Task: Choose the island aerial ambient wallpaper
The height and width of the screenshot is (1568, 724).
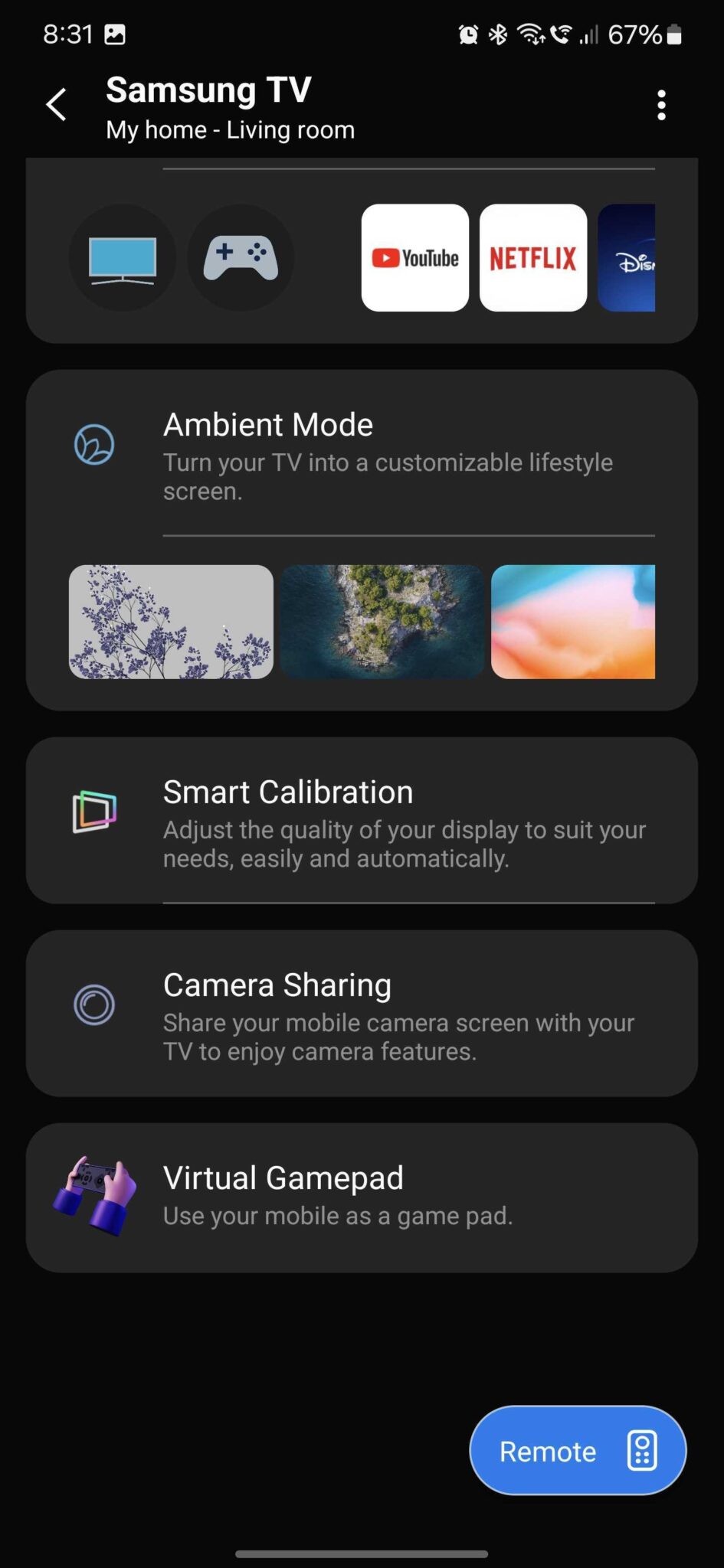Action: point(382,622)
